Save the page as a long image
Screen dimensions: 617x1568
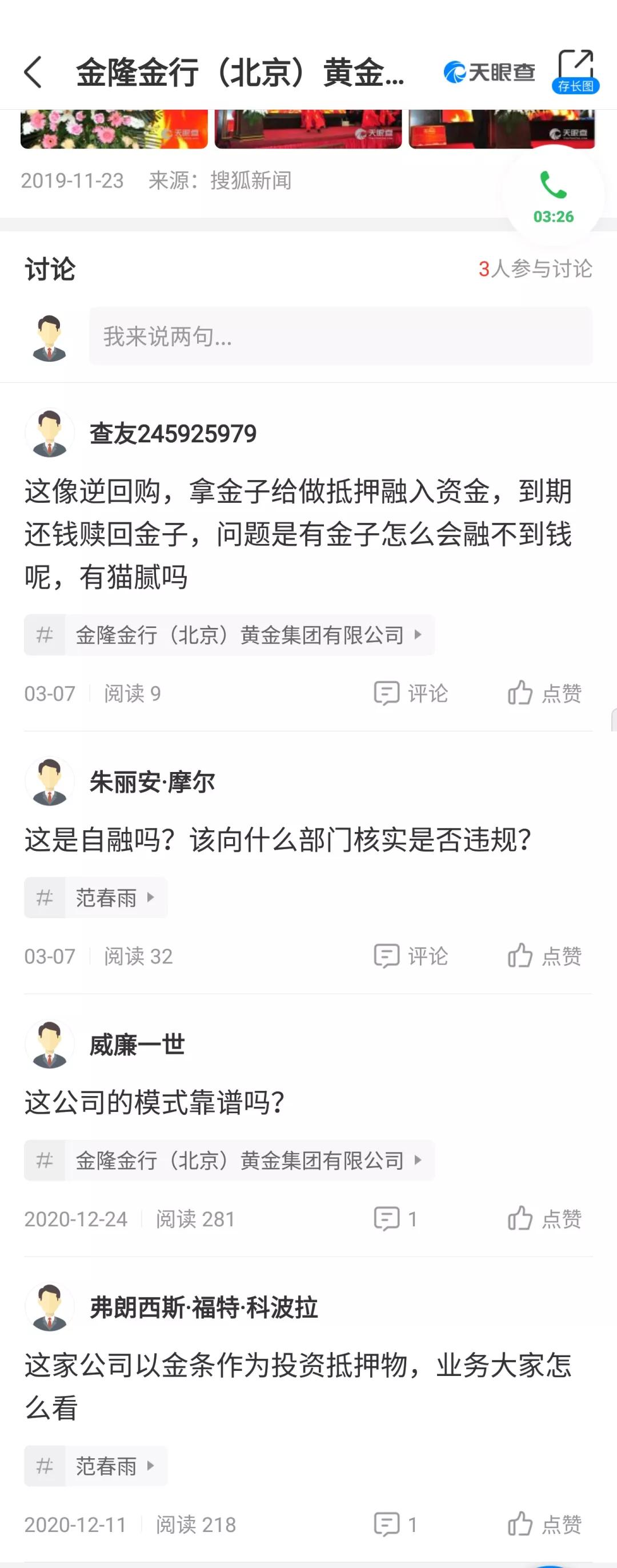pos(575,71)
